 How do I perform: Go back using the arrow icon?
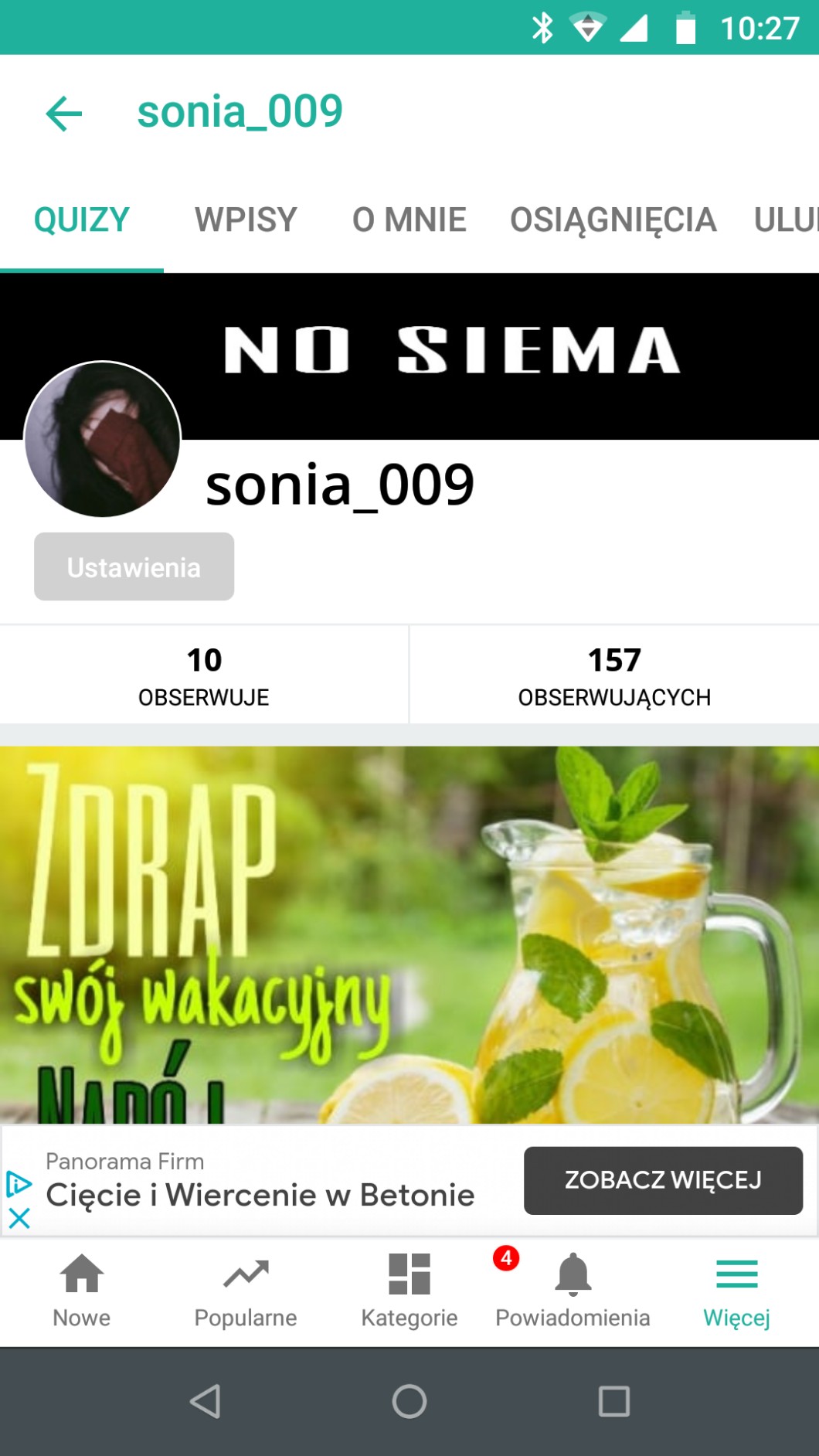pyautogui.click(x=64, y=114)
